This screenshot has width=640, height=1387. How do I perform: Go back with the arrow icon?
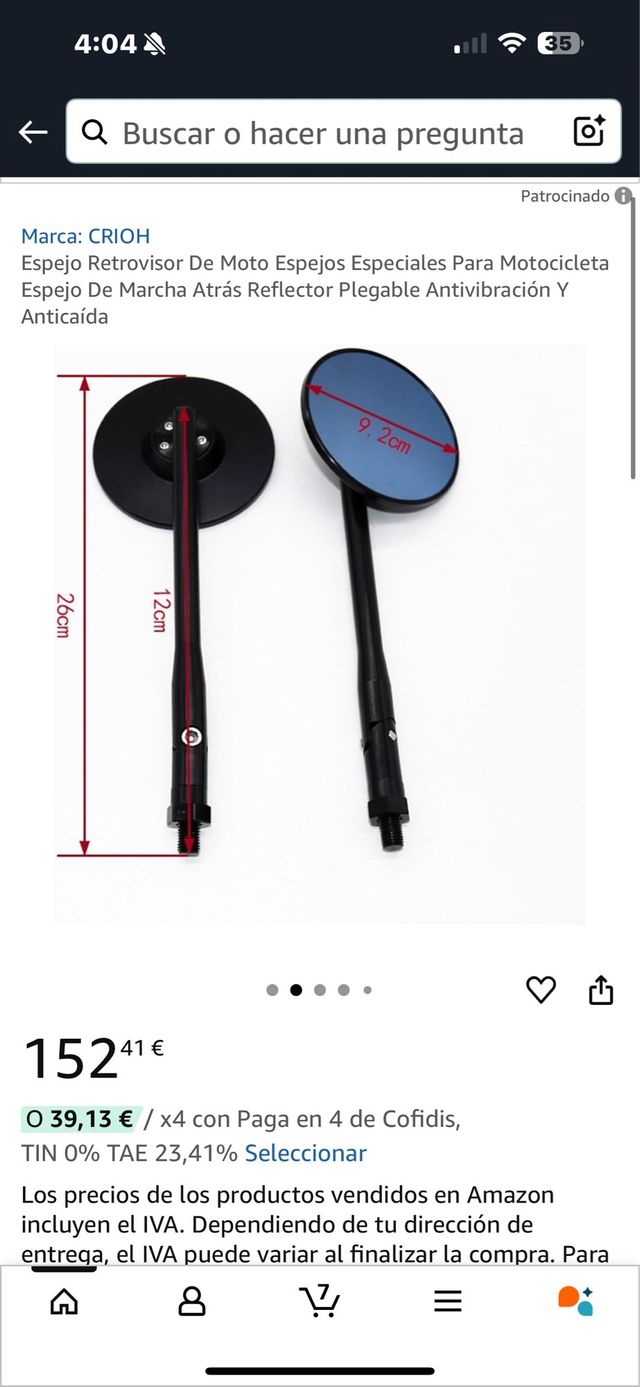[33, 132]
